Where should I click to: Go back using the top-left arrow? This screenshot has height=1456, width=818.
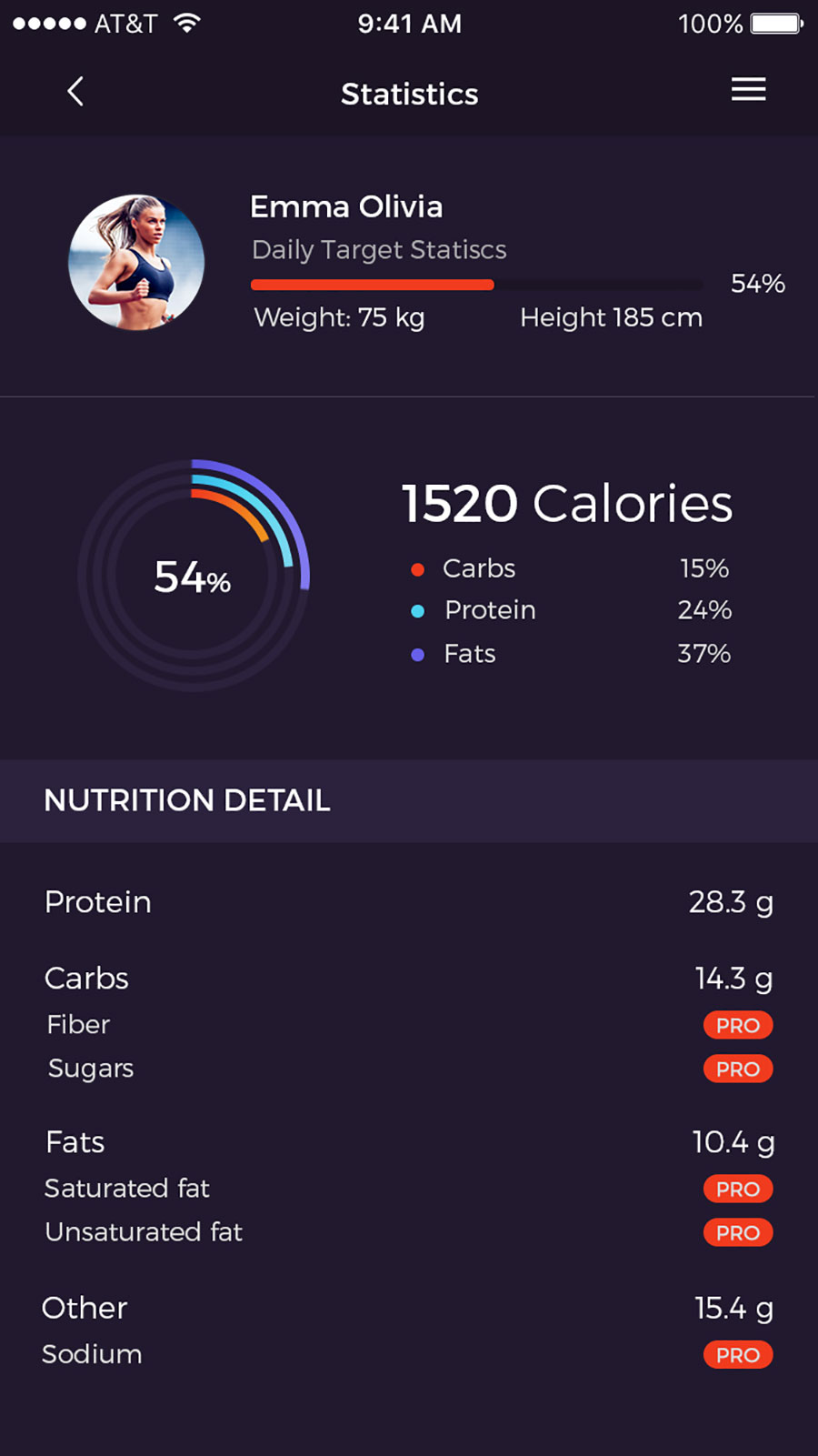75,91
